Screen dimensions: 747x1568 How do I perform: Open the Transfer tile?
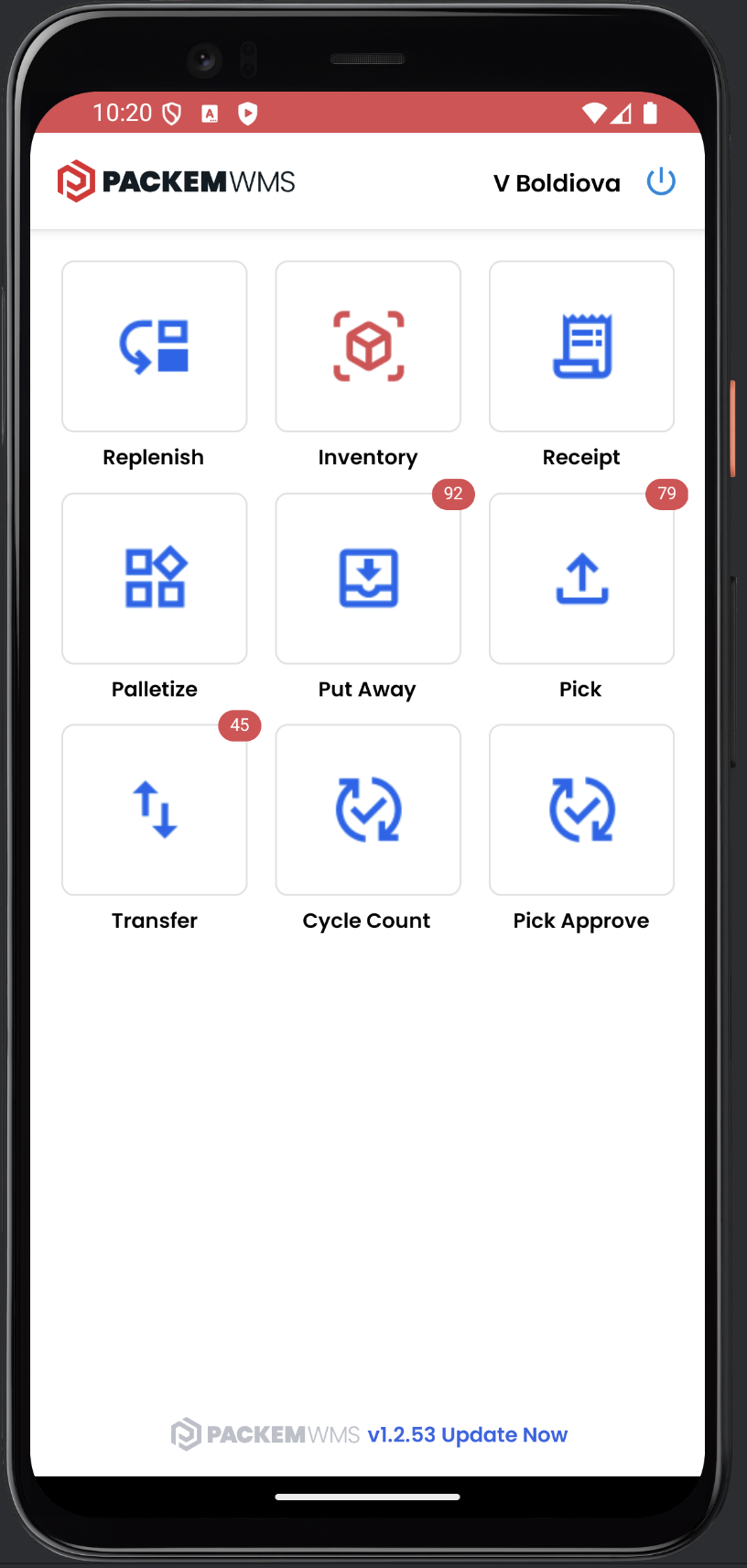click(155, 810)
